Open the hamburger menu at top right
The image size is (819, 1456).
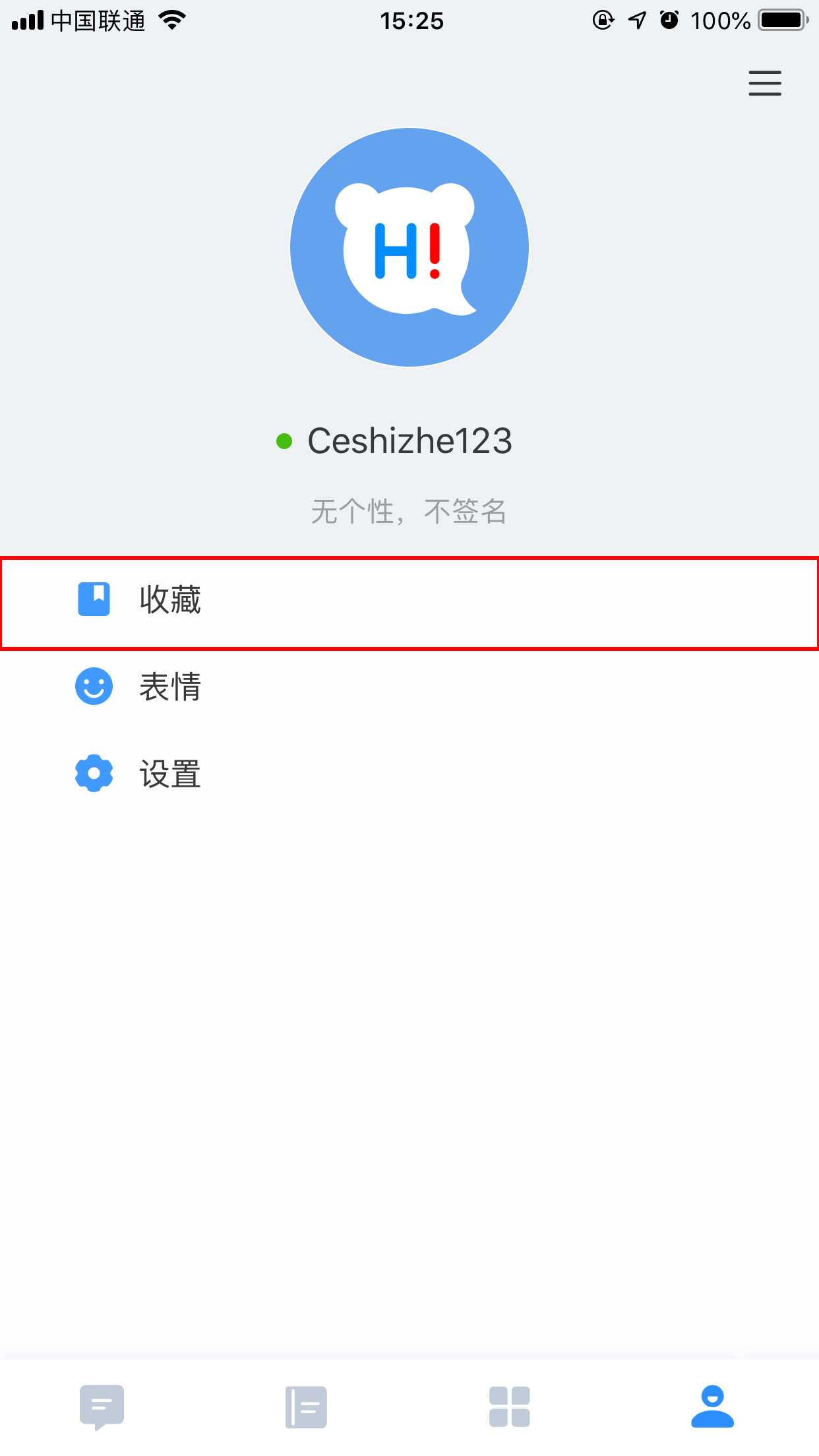[765, 84]
